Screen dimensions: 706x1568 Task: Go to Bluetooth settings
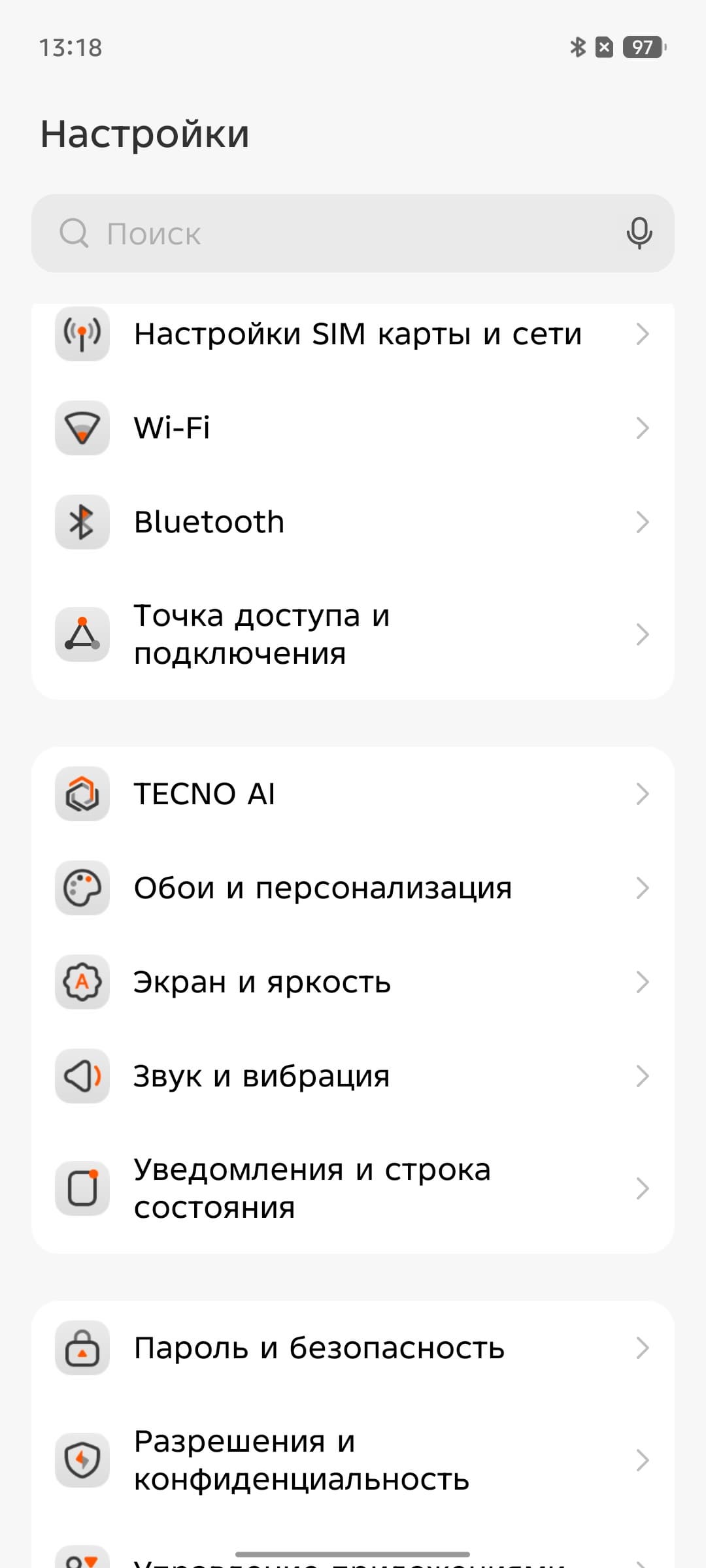(x=353, y=522)
